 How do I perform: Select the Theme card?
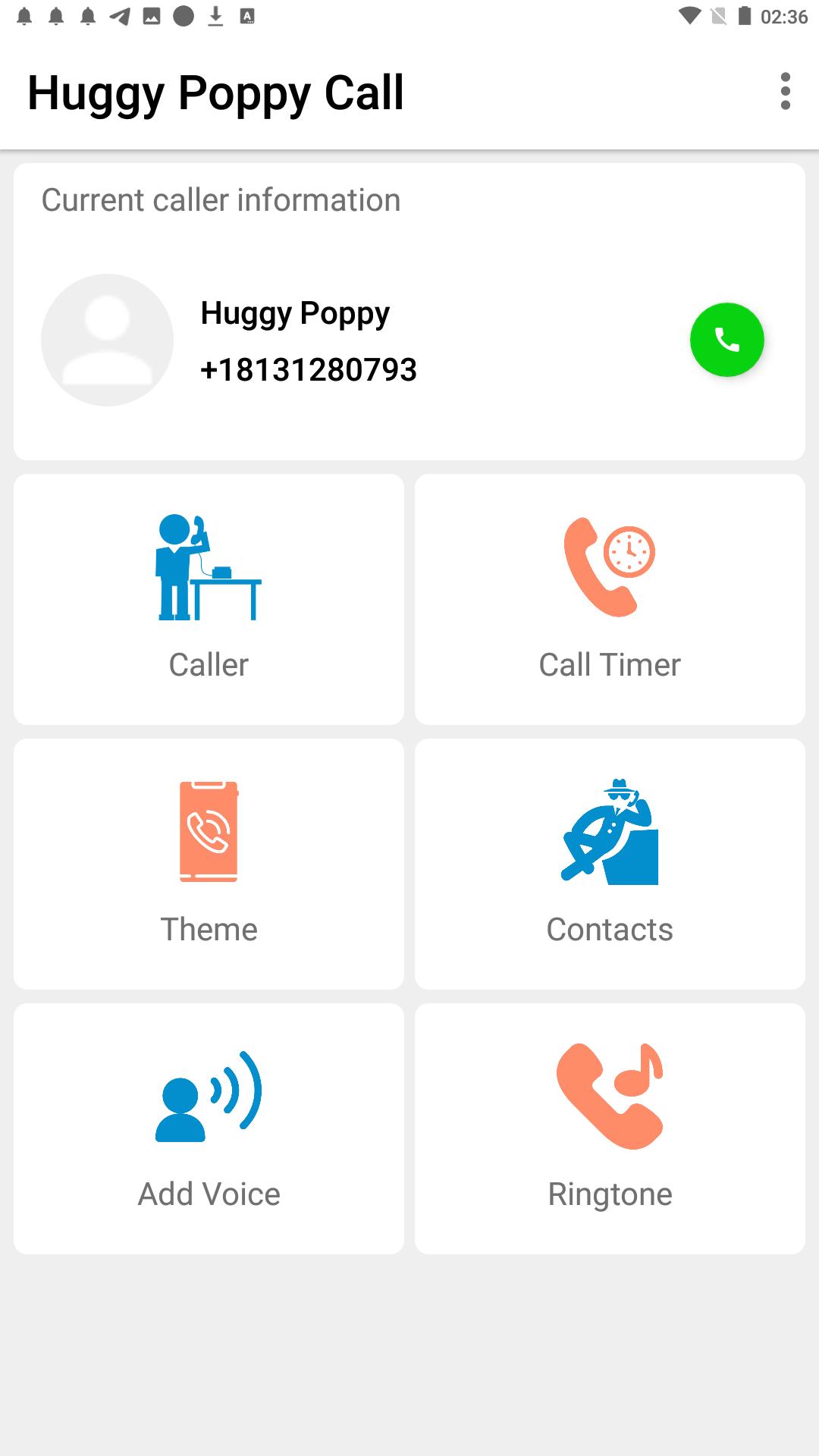(209, 864)
